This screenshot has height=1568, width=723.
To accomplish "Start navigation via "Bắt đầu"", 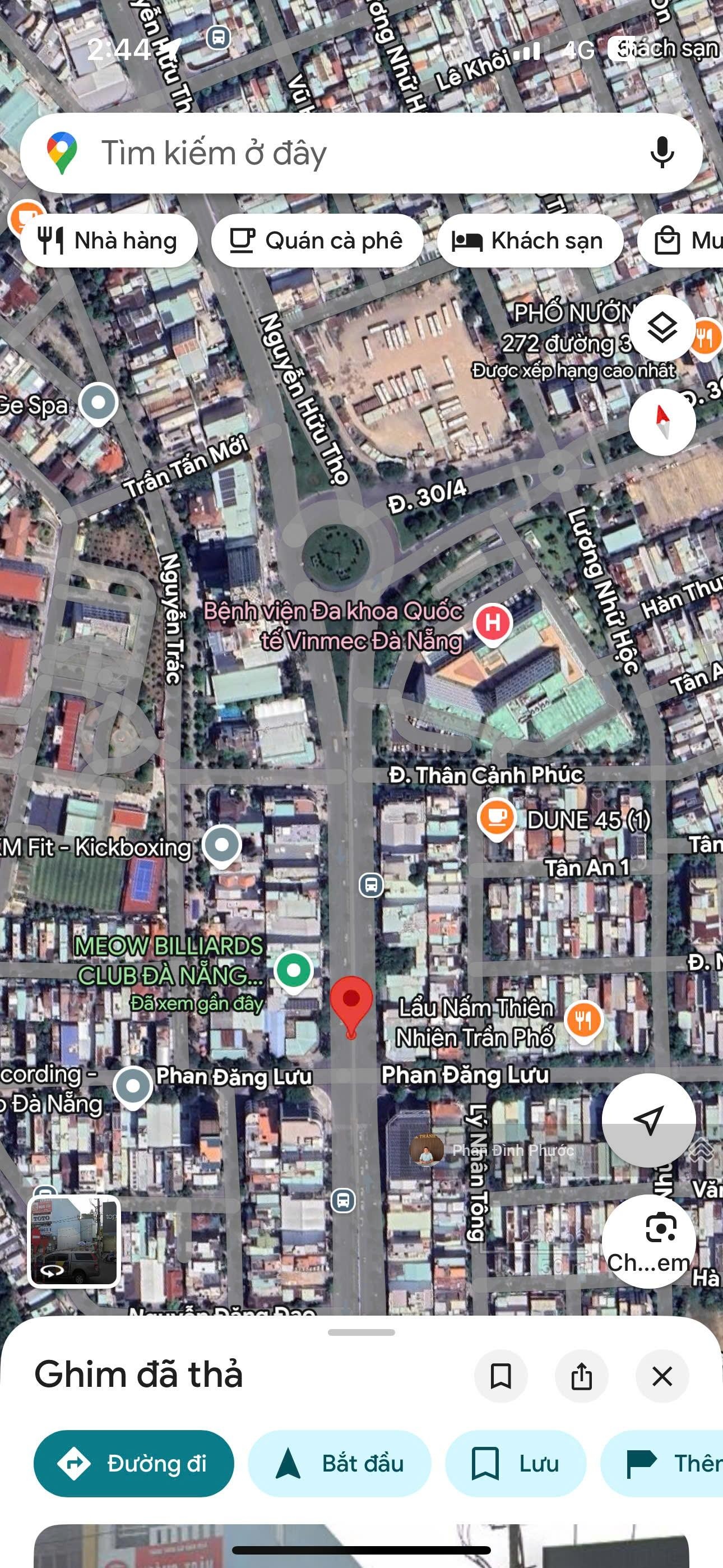I will pyautogui.click(x=340, y=1463).
